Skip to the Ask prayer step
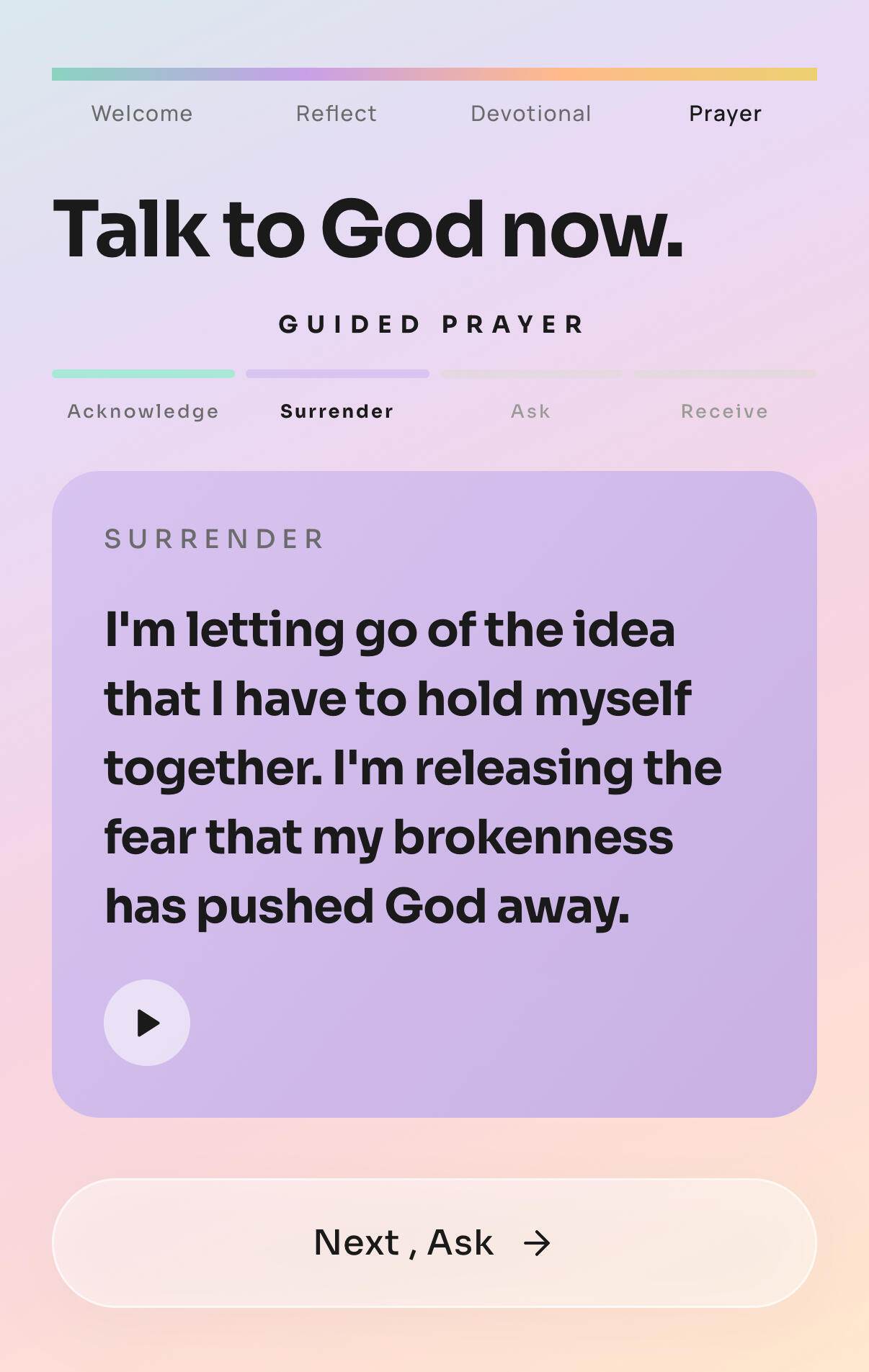The width and height of the screenshot is (869, 1372). click(x=531, y=411)
